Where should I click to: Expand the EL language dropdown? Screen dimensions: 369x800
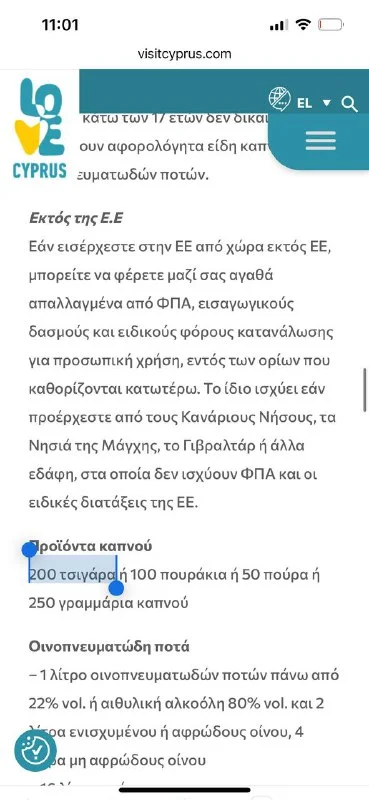[x=314, y=104]
